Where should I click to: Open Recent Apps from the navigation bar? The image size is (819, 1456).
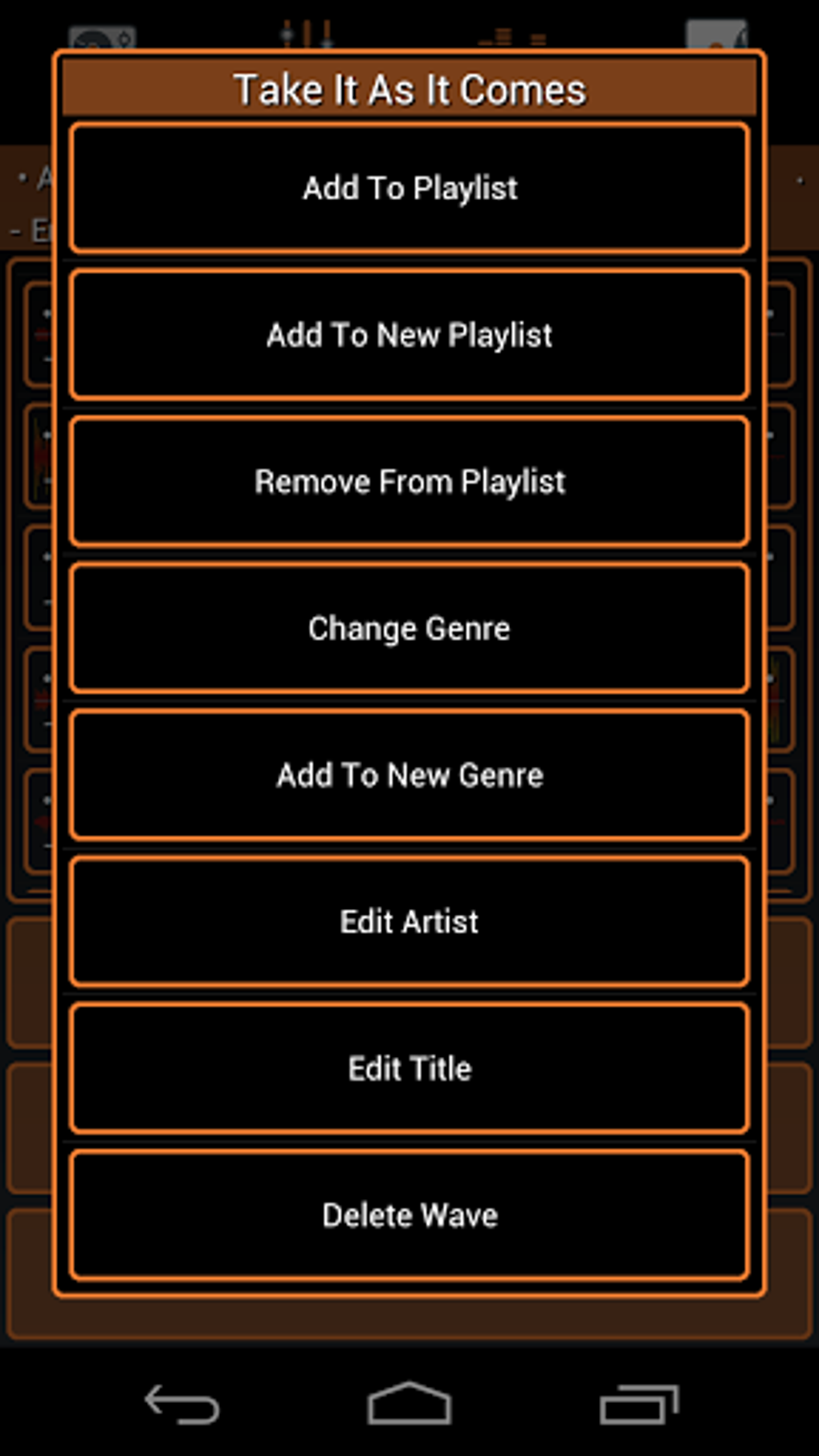[x=640, y=1402]
